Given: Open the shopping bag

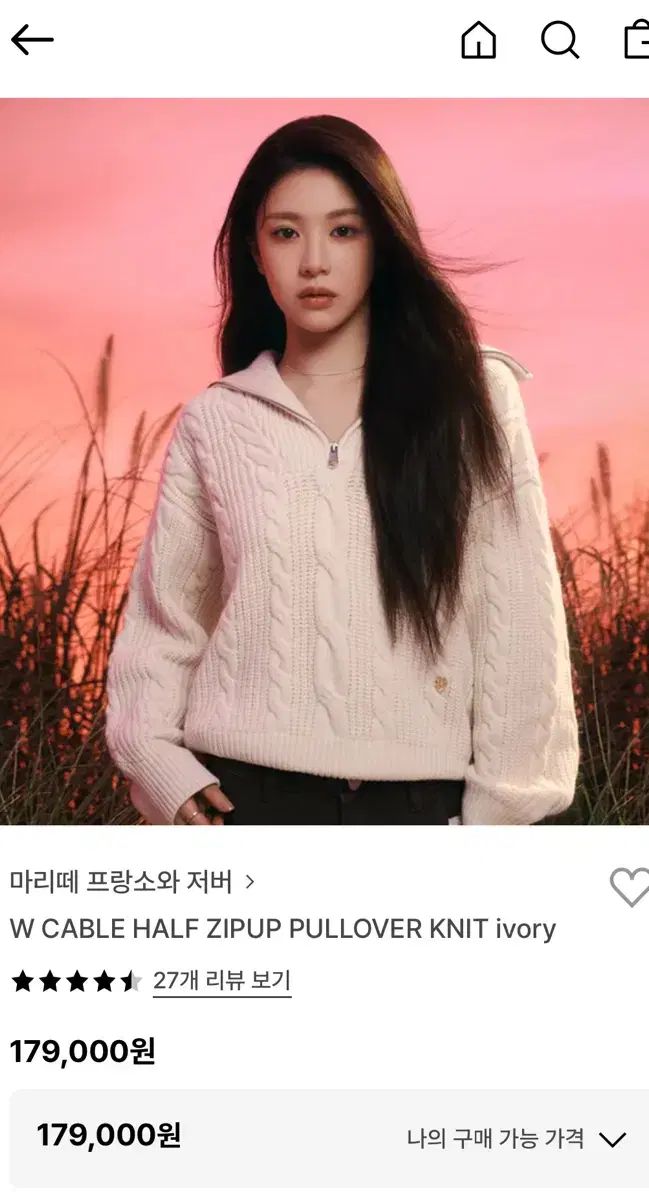Looking at the screenshot, I should 636,40.
